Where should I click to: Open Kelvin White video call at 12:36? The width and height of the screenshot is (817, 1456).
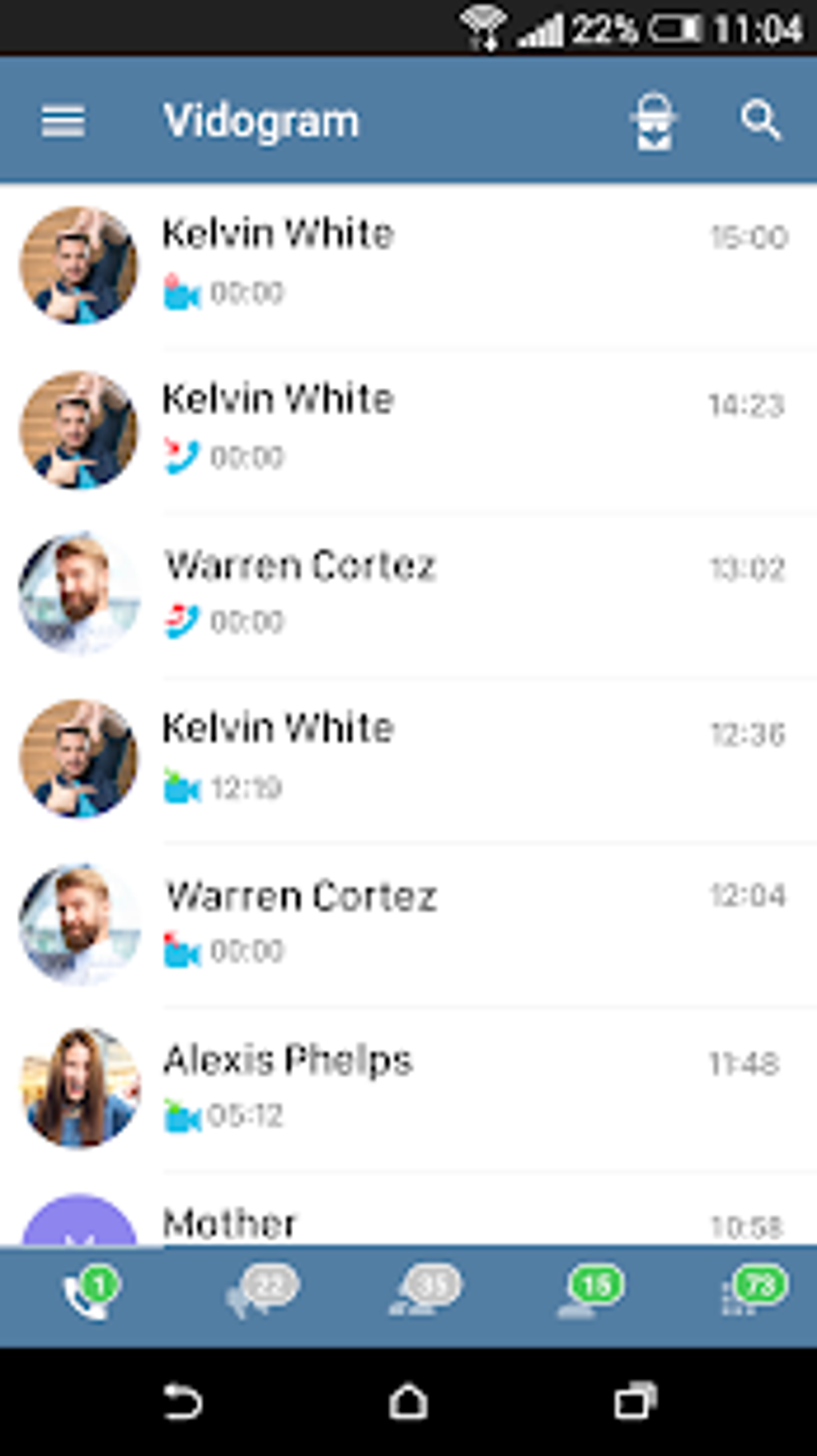[x=408, y=760]
